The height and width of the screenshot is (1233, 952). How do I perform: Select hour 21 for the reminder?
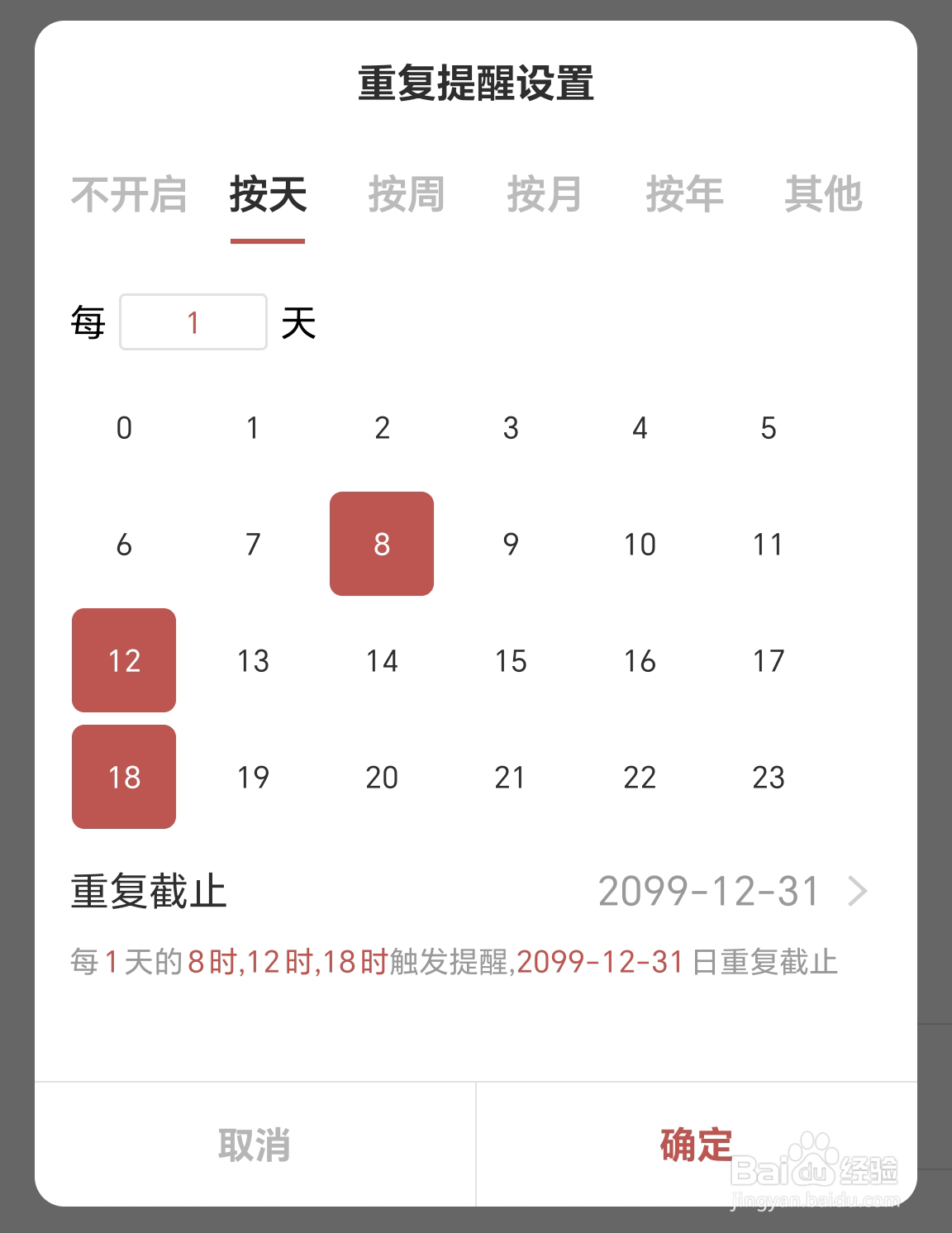pos(510,777)
